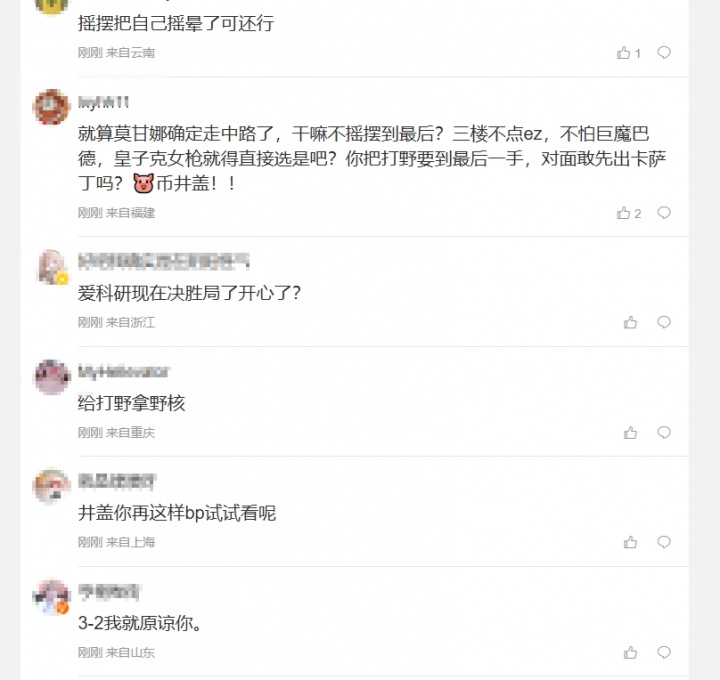Reply to the comment '井盖你再这样bp试试看呢'
The height and width of the screenshot is (680, 720).
[664, 542]
